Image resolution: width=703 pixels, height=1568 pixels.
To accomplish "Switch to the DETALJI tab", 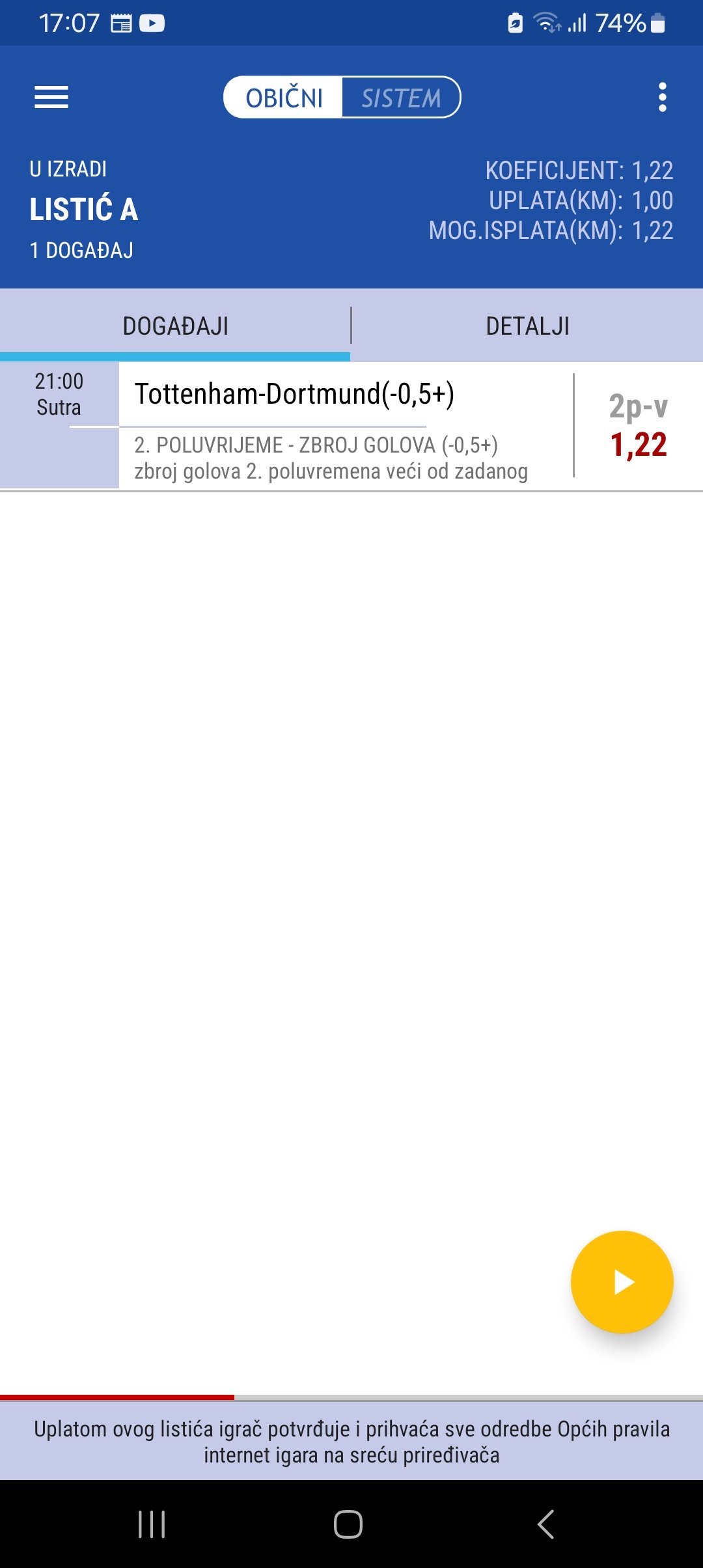I will pyautogui.click(x=527, y=326).
